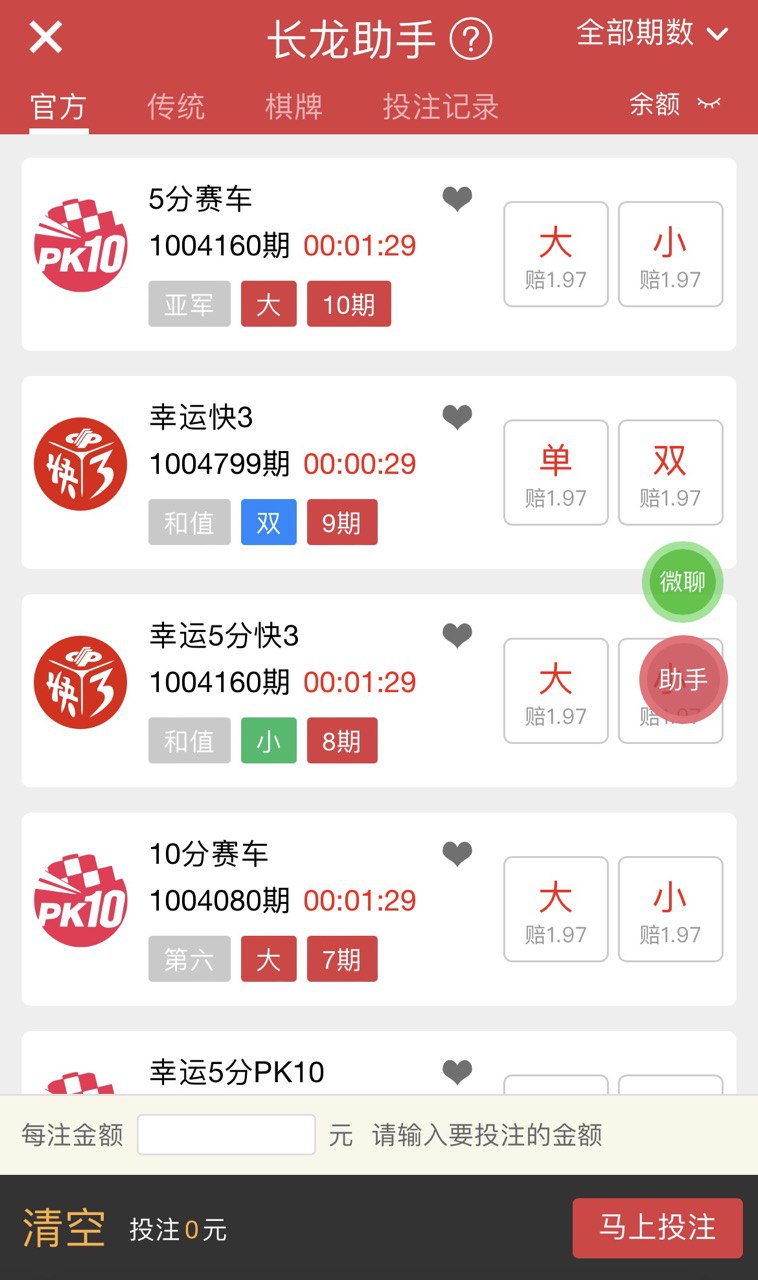Viewport: 758px width, 1280px height.
Task: Pick 小 for 10分赛车
Action: click(670, 909)
